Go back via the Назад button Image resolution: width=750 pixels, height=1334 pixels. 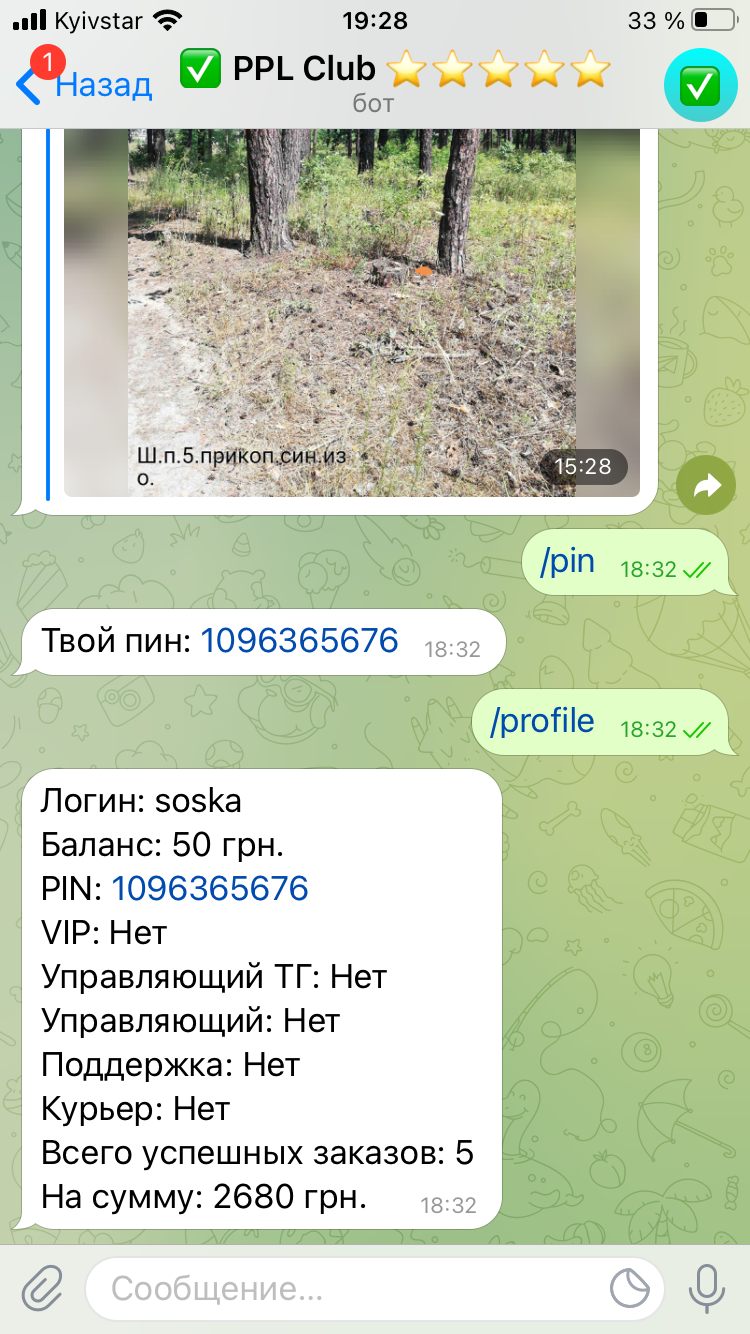(84, 84)
